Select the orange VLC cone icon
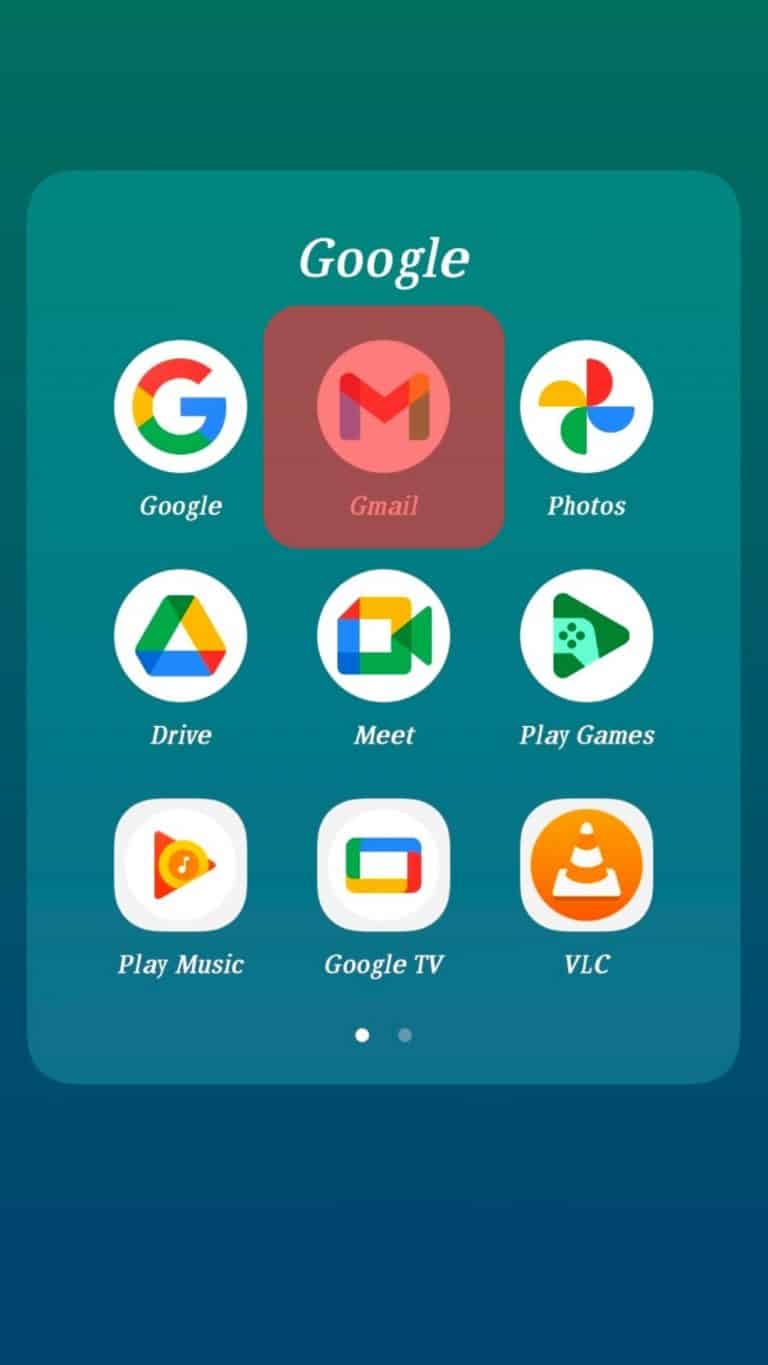 click(587, 863)
